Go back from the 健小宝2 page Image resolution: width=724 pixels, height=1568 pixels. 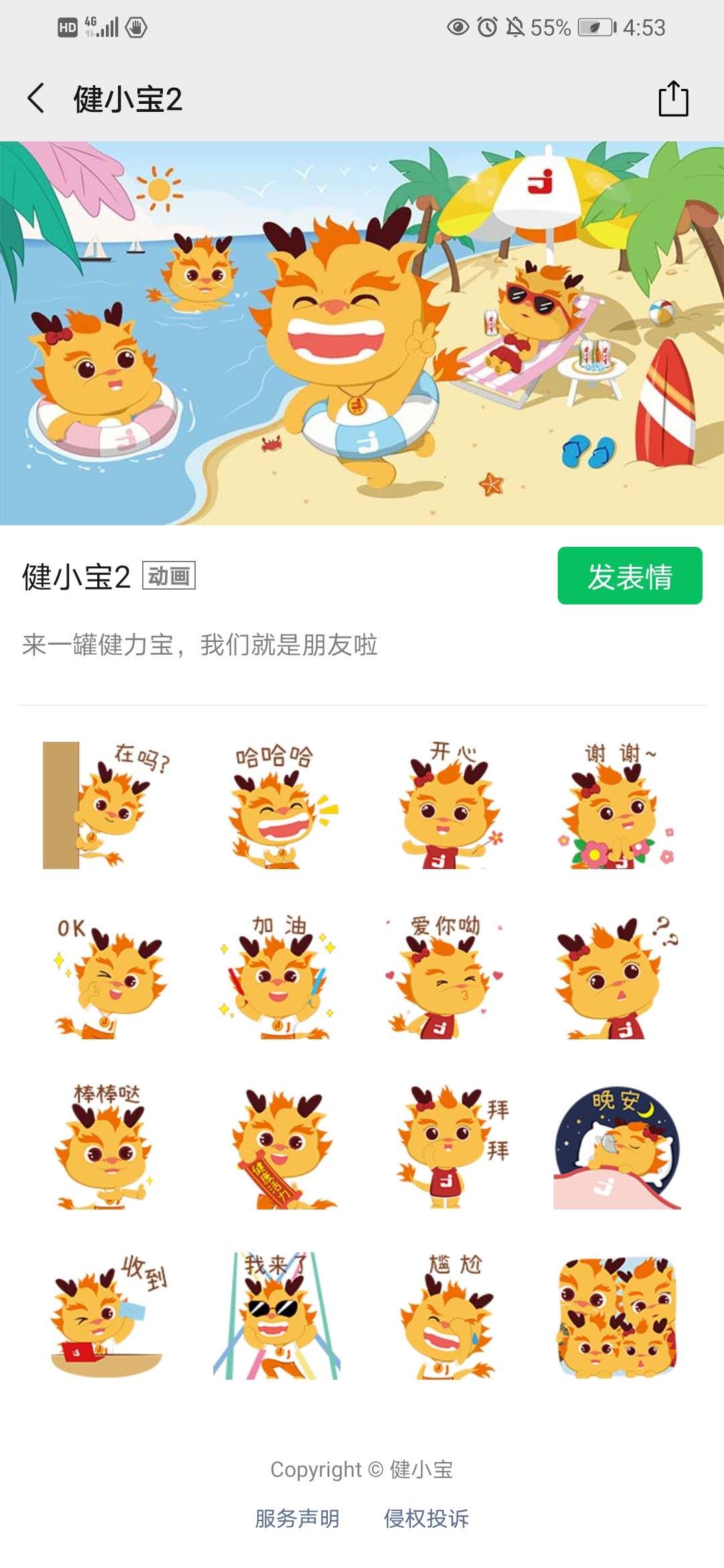click(x=36, y=99)
